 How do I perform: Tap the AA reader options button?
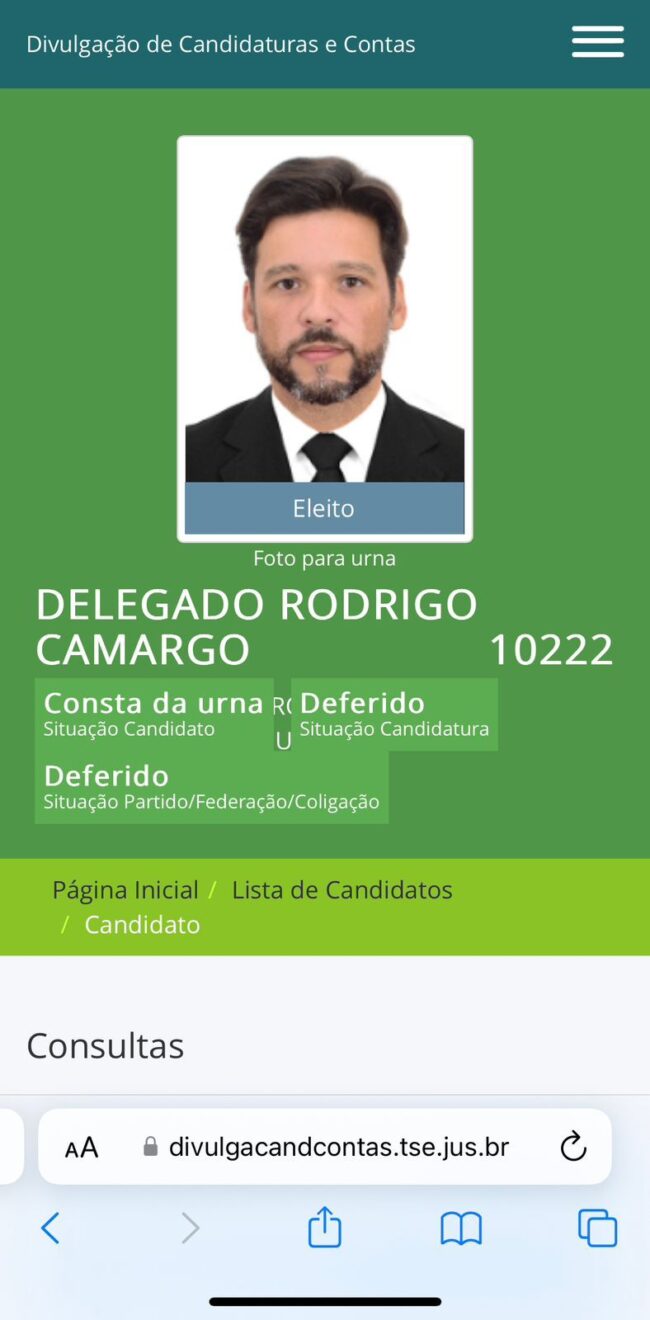82,1148
